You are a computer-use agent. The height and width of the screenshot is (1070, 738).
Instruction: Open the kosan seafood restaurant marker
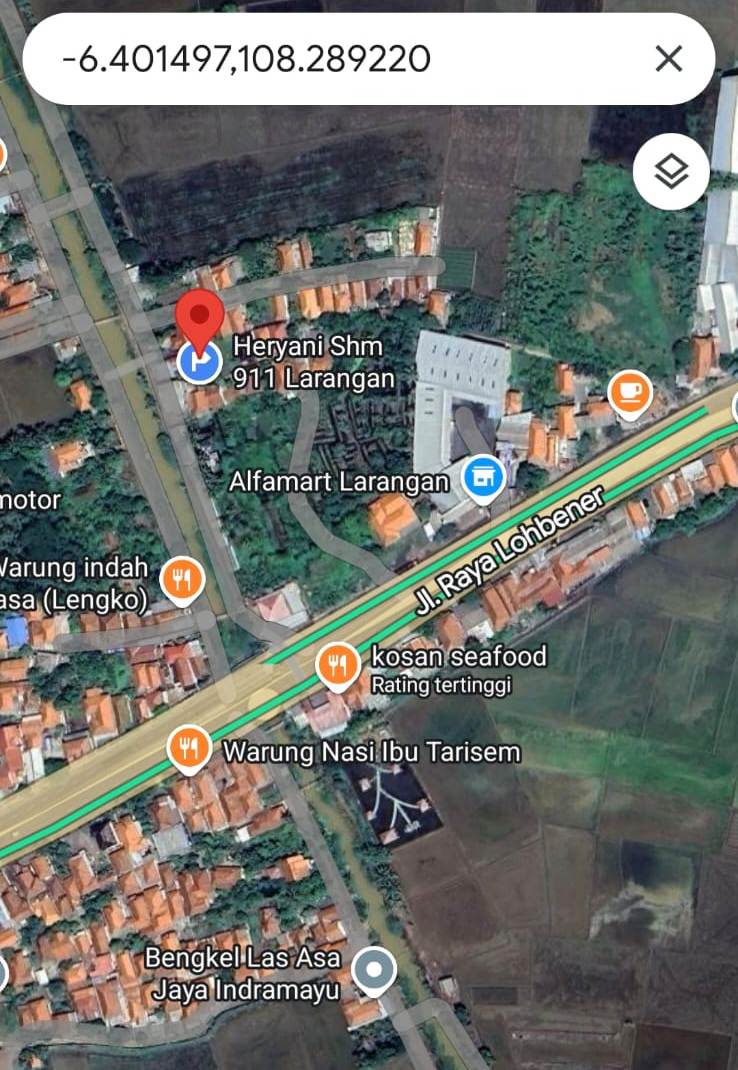point(339,664)
